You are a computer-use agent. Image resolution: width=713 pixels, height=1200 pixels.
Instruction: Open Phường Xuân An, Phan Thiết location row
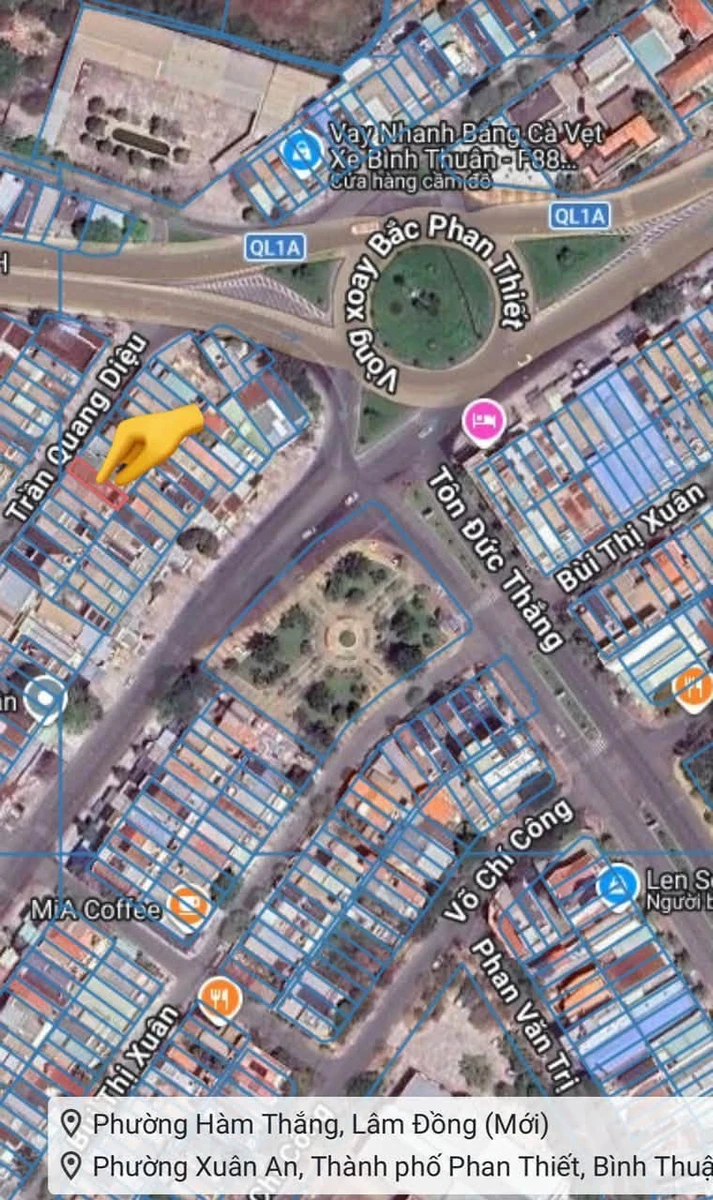point(385,1165)
